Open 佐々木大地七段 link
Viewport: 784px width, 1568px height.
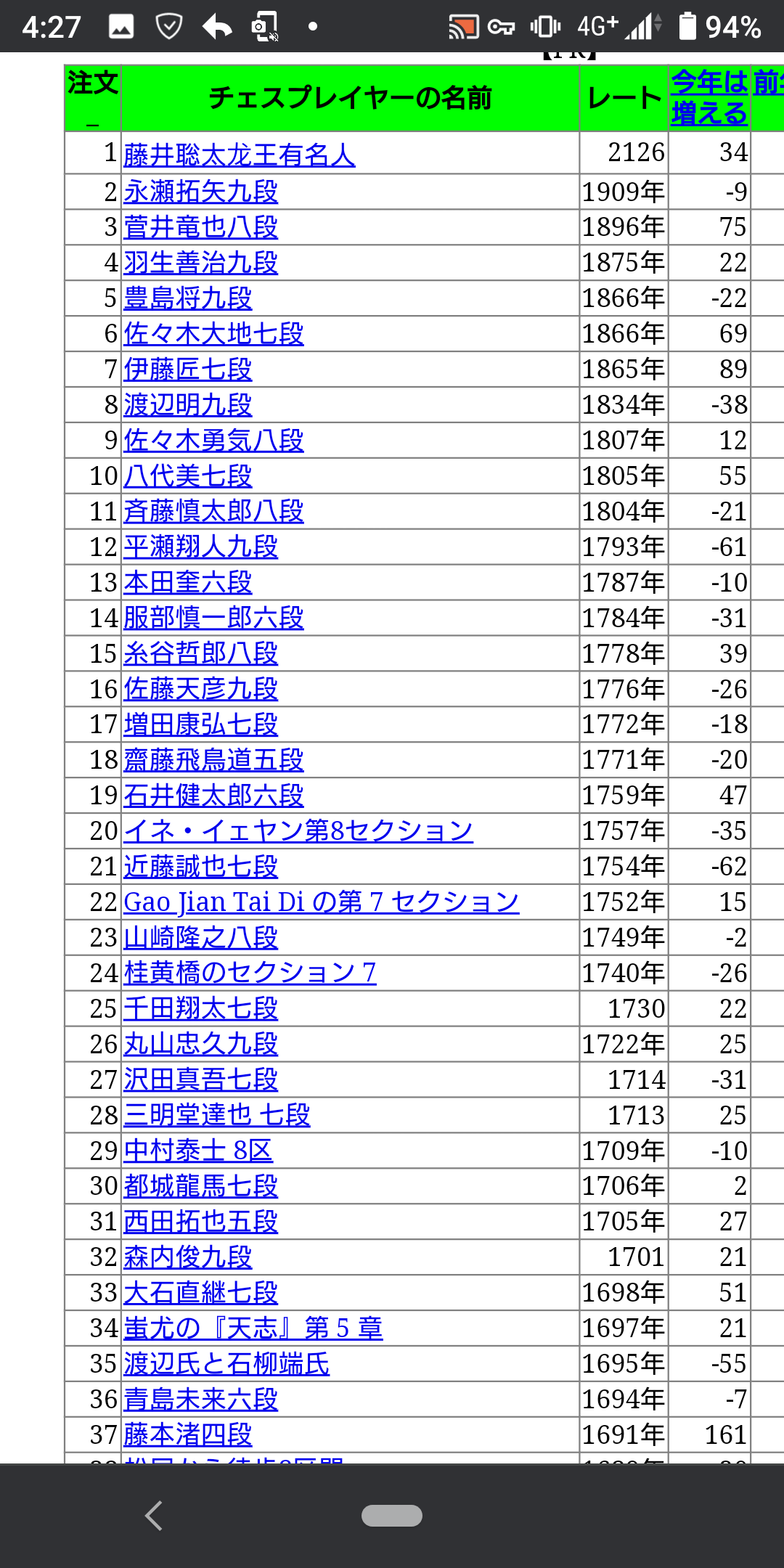tap(213, 334)
